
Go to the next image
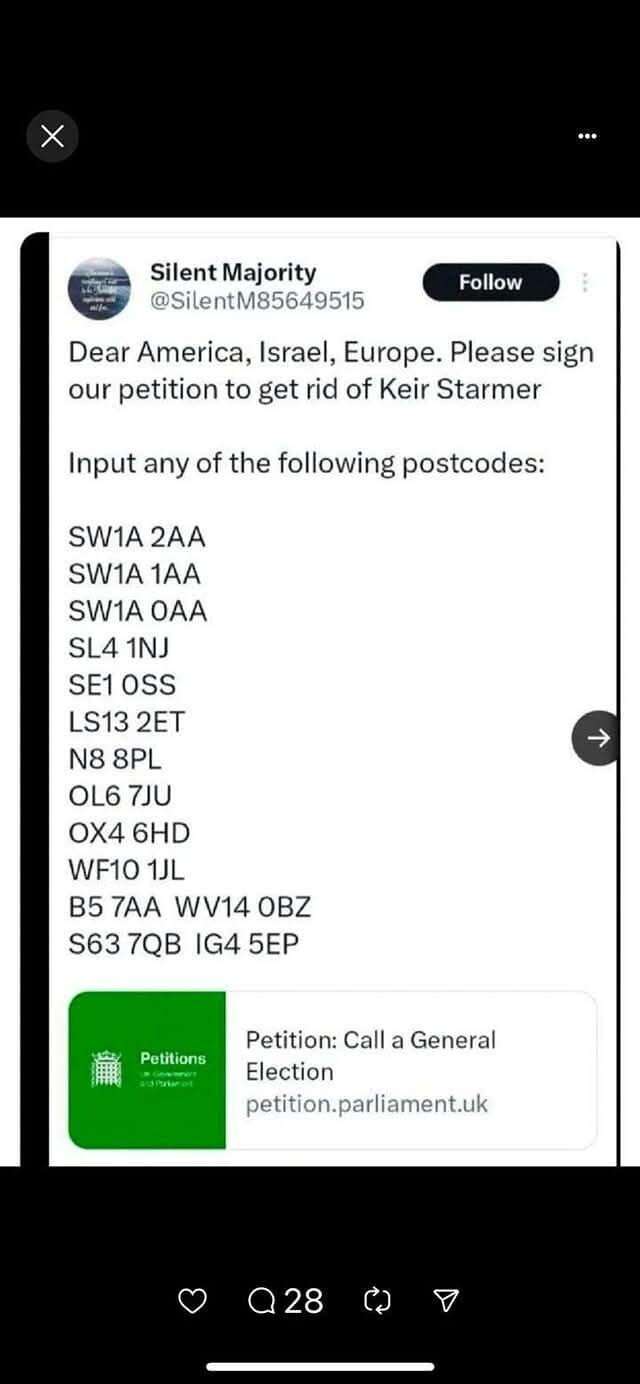(598, 739)
